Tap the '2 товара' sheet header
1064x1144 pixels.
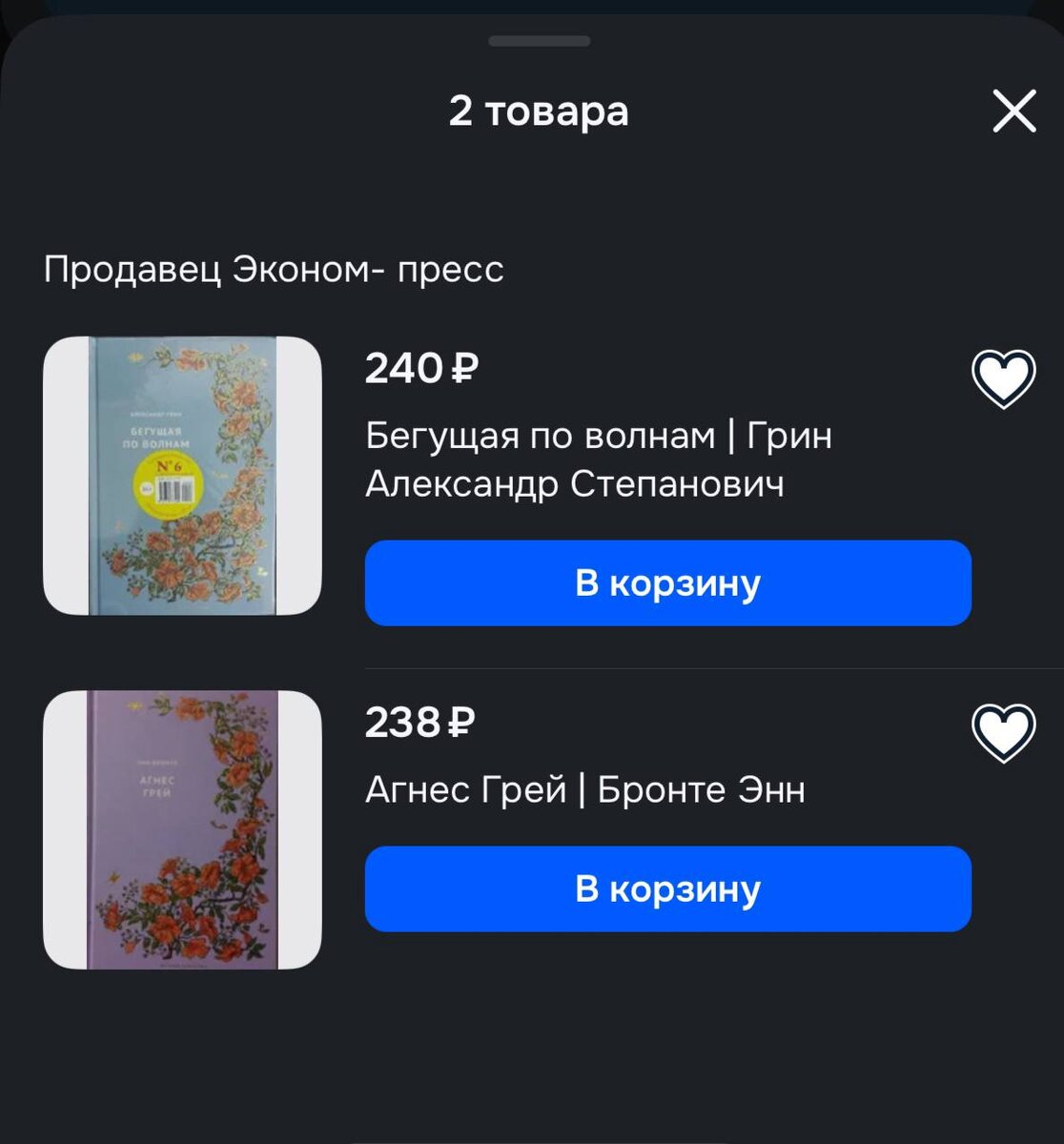pyautogui.click(x=540, y=111)
